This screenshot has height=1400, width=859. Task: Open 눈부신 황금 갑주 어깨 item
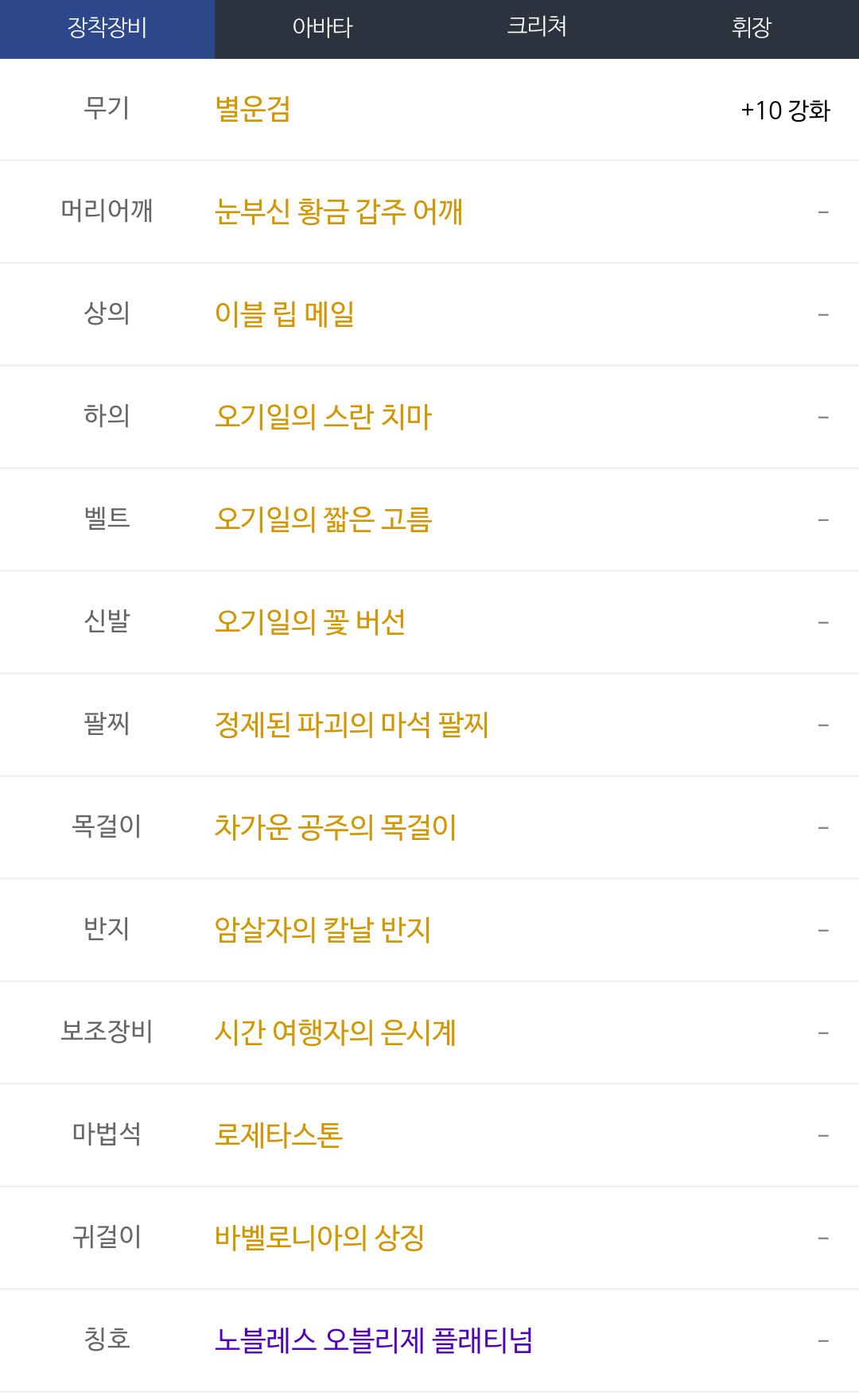pos(339,212)
